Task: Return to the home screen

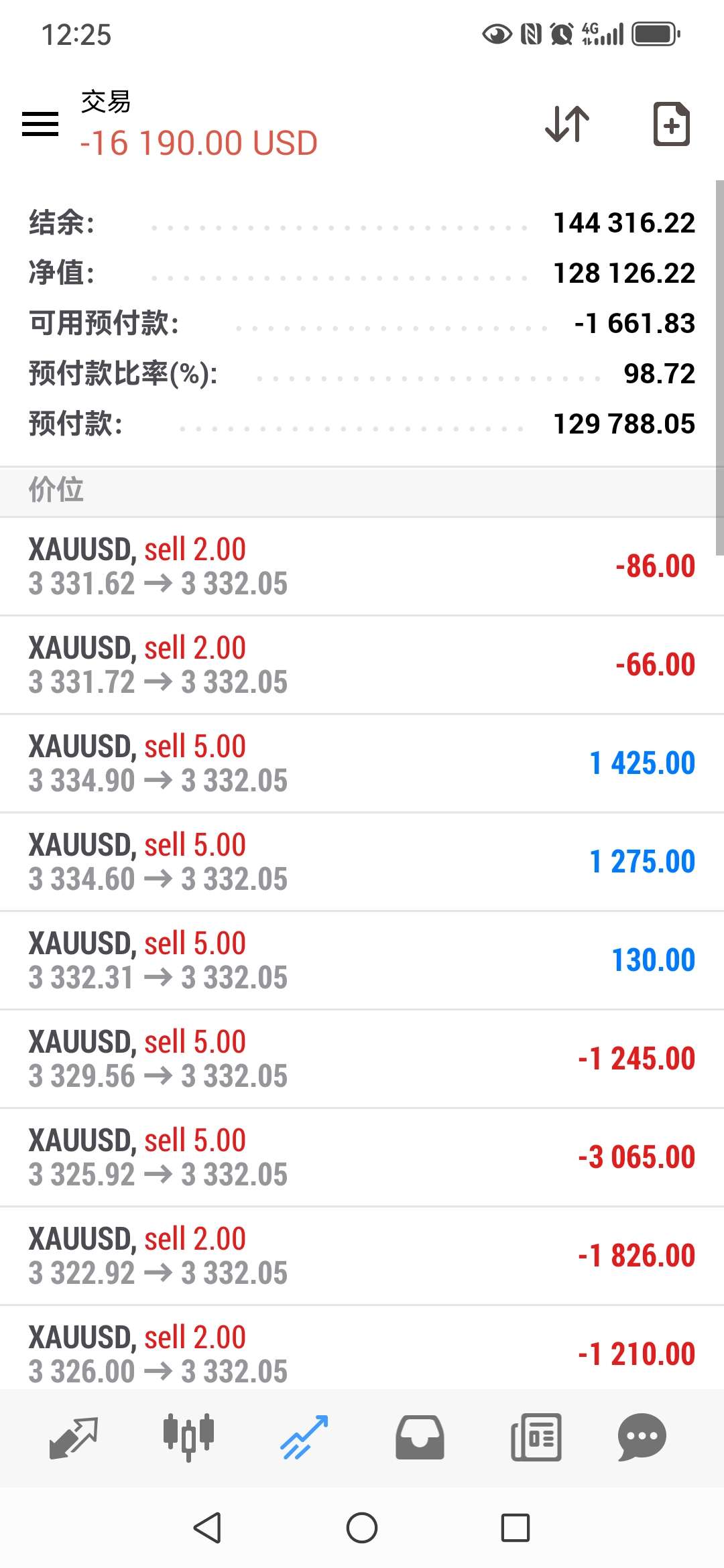Action: (x=362, y=1528)
